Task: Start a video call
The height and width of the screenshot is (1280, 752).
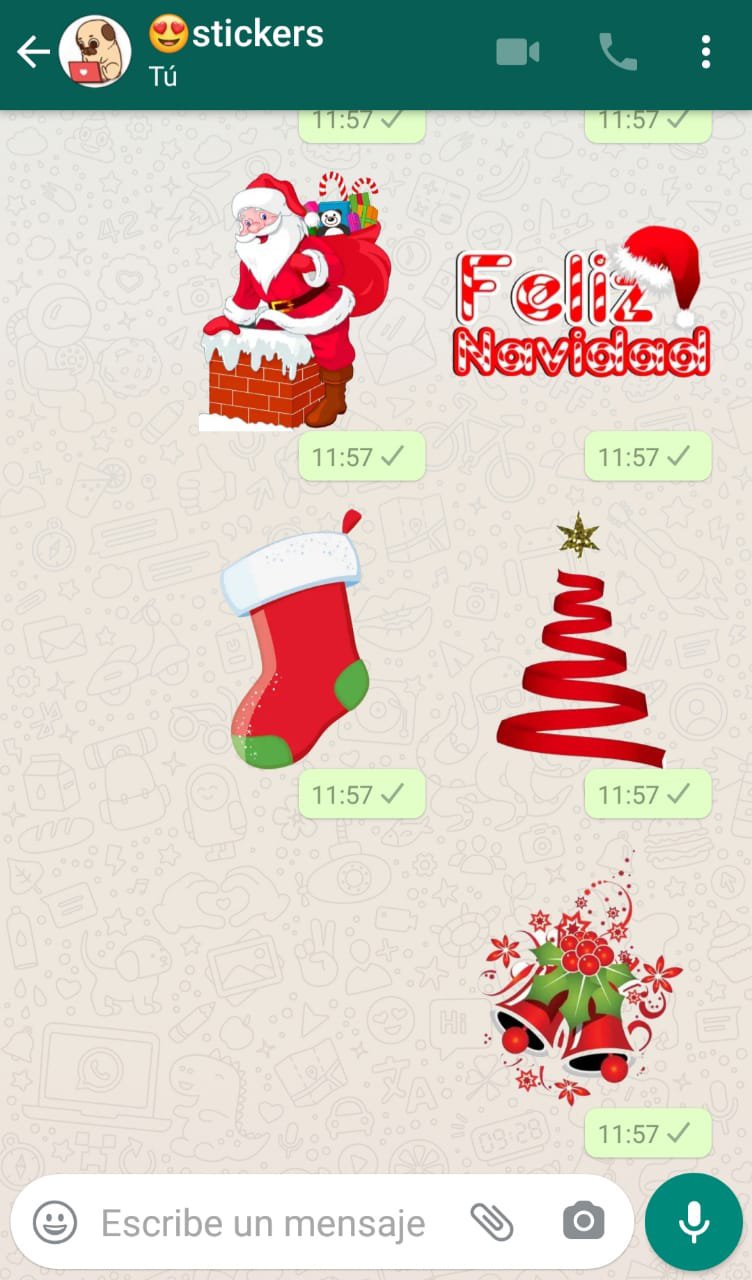Action: point(518,52)
